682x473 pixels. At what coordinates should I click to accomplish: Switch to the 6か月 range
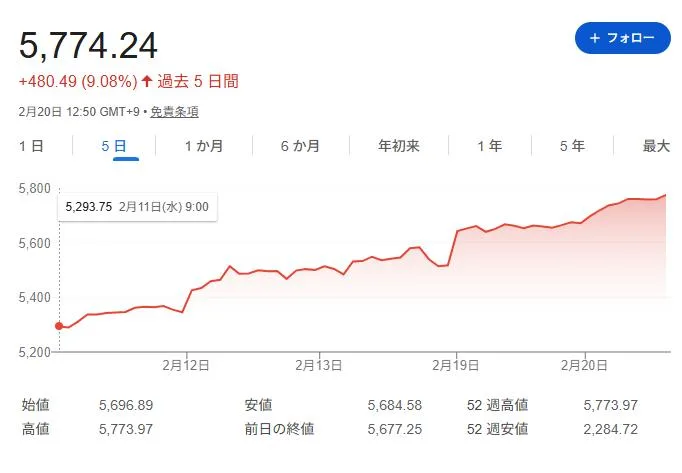pyautogui.click(x=300, y=146)
